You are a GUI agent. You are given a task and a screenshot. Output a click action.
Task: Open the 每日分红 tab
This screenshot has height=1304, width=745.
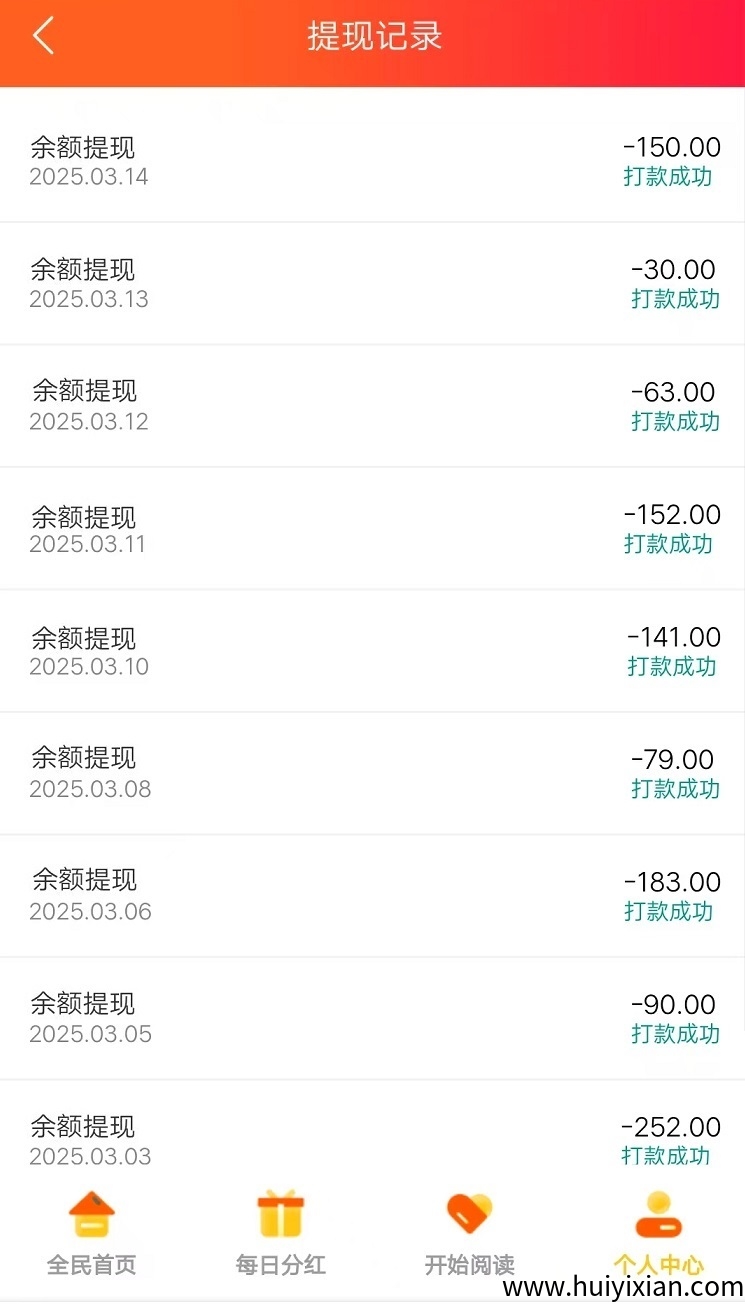[280, 1234]
